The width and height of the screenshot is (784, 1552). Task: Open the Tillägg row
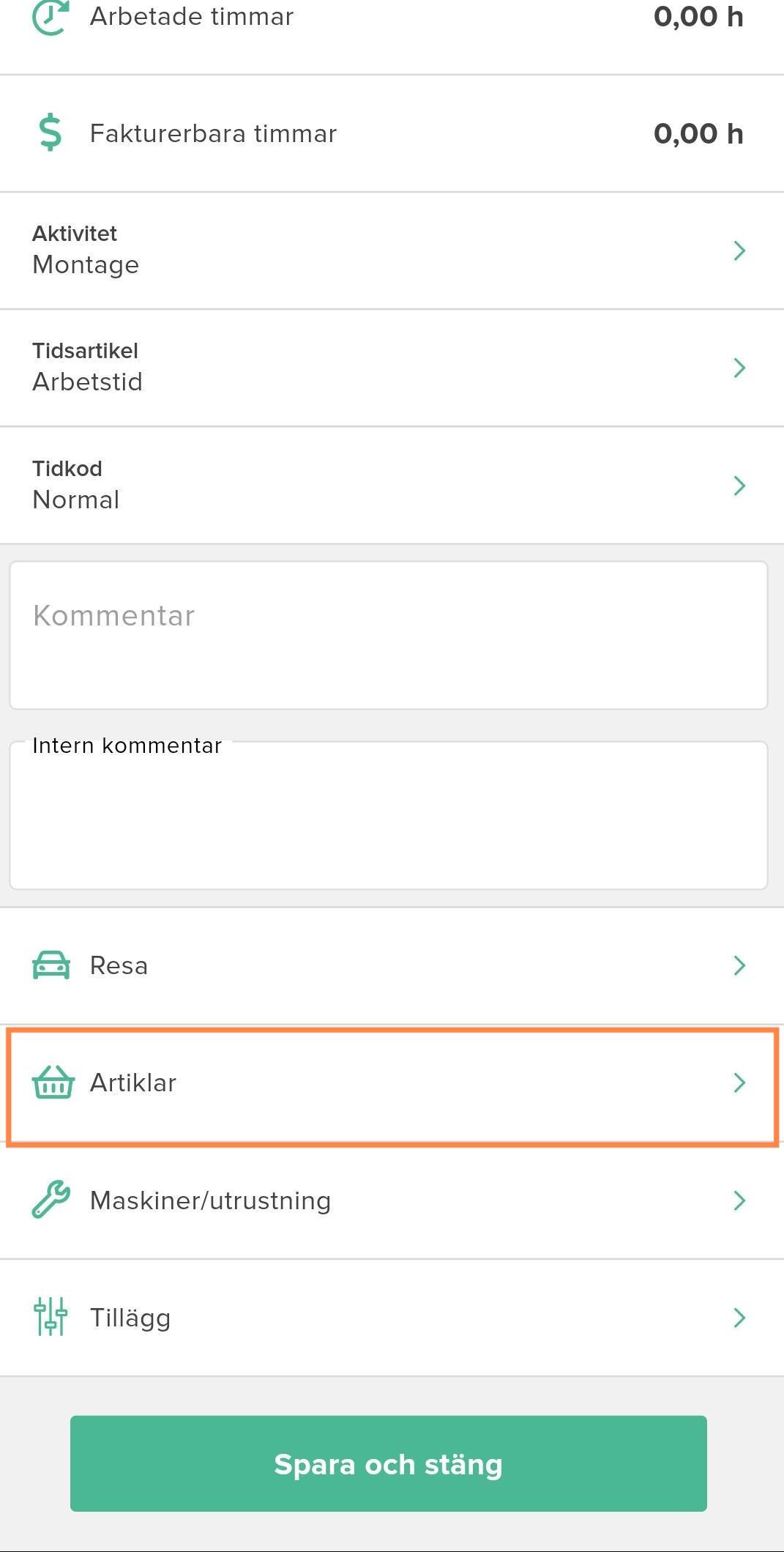[x=392, y=1318]
